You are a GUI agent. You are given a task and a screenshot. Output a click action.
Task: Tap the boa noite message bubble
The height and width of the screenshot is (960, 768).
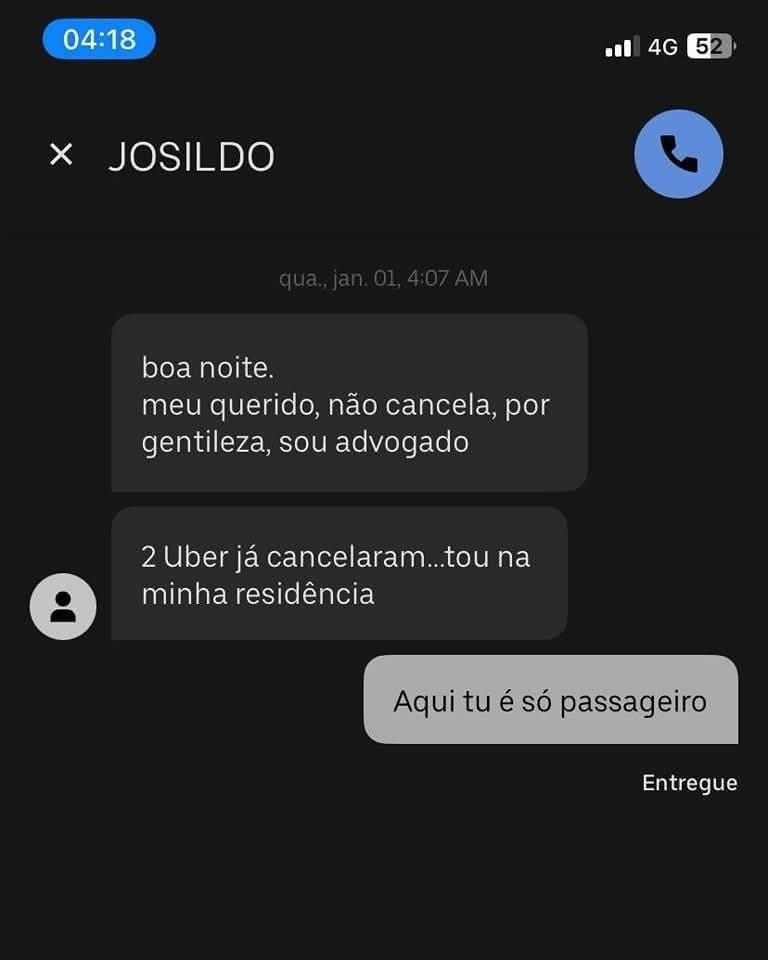coord(348,403)
